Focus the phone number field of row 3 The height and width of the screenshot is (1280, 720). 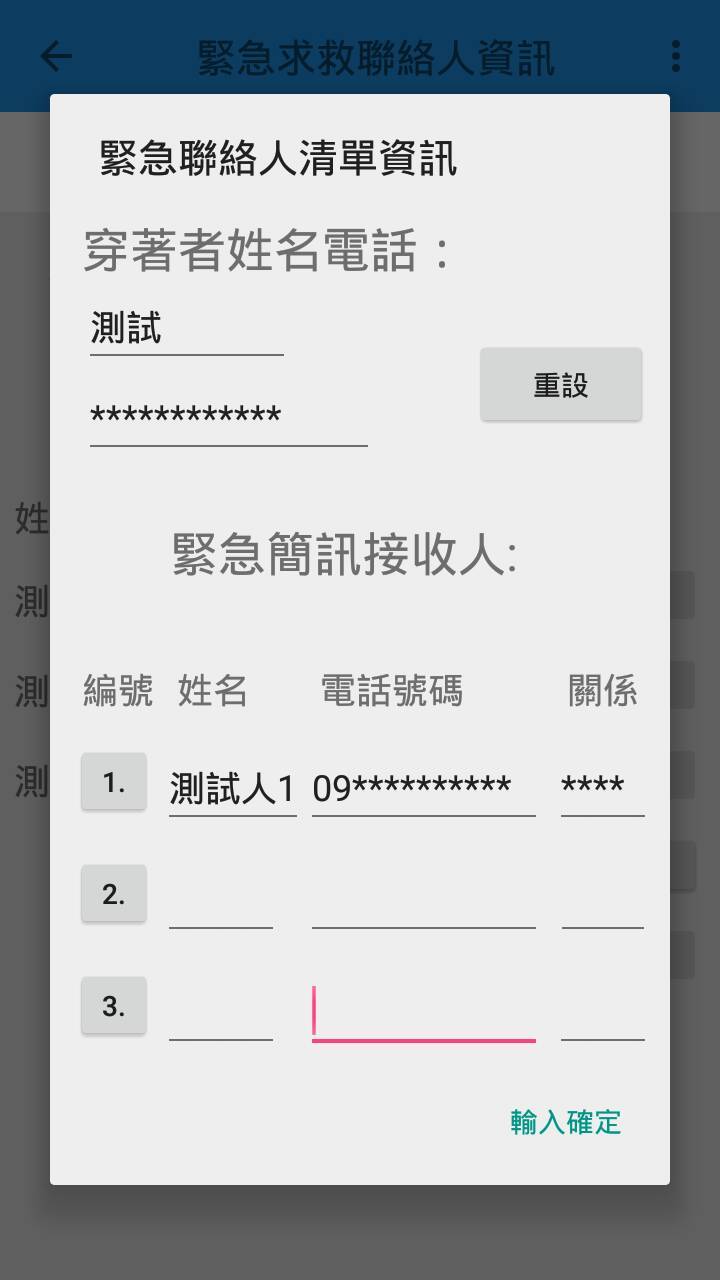(423, 1012)
